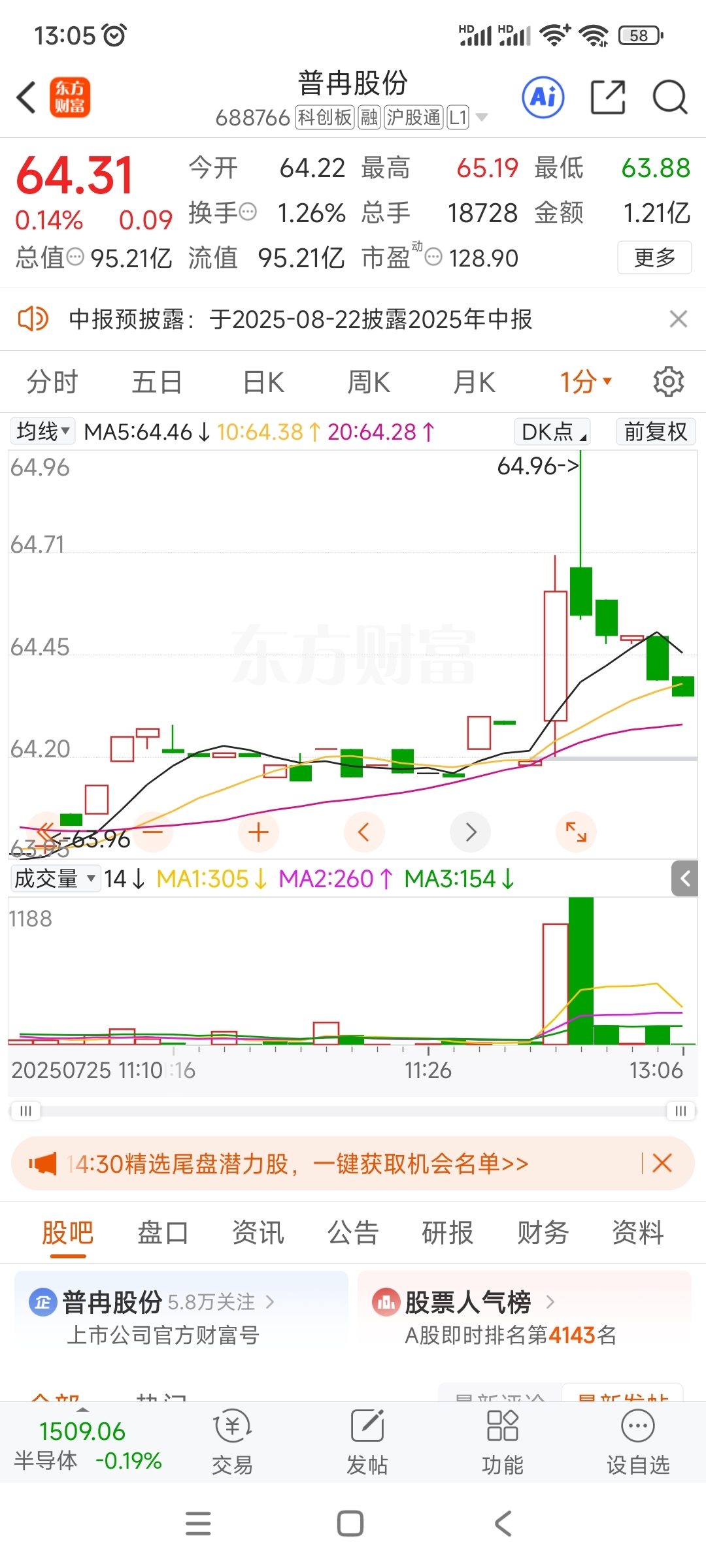Open the 均线 indicator dropdown
The height and width of the screenshot is (1568, 706).
(x=42, y=431)
